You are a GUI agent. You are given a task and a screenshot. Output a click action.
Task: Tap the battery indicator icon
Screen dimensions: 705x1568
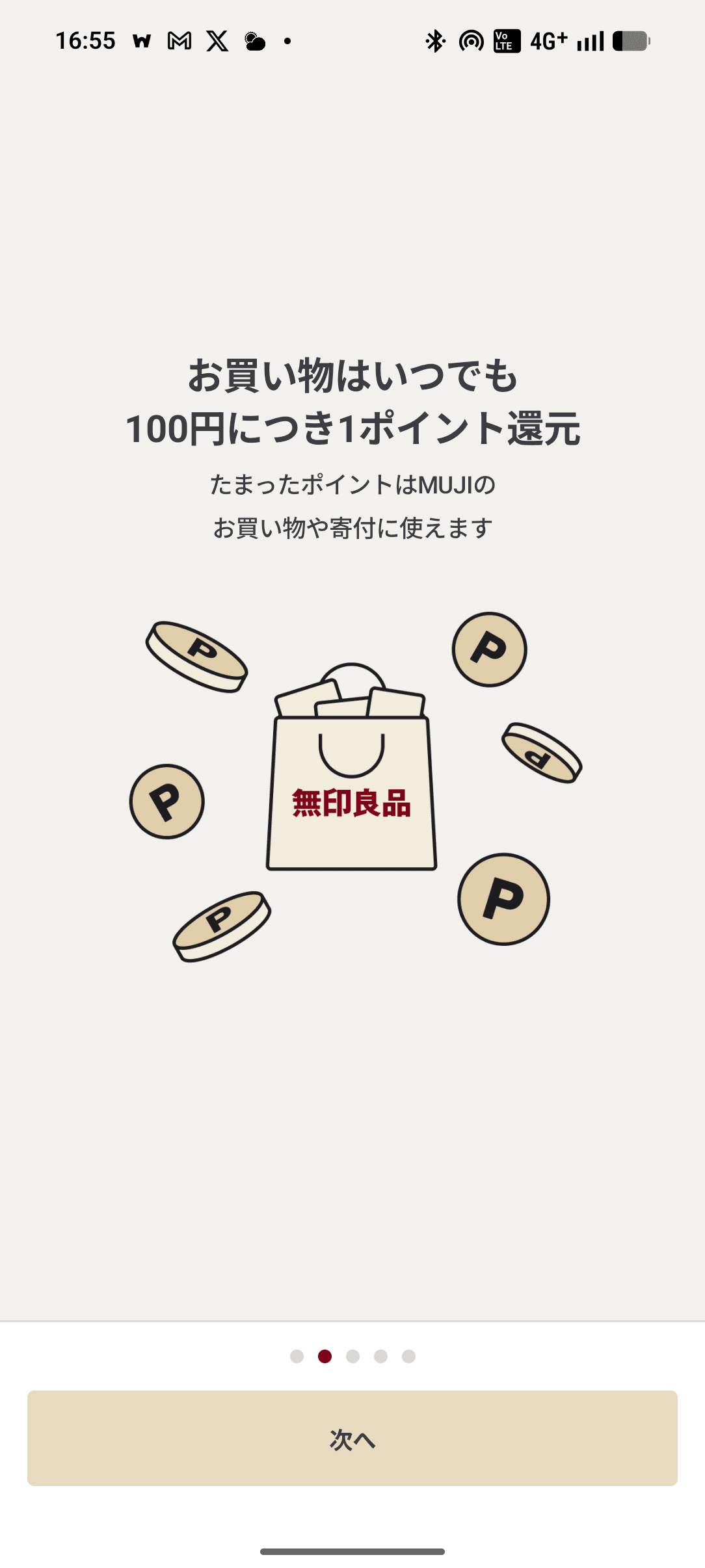[x=630, y=41]
